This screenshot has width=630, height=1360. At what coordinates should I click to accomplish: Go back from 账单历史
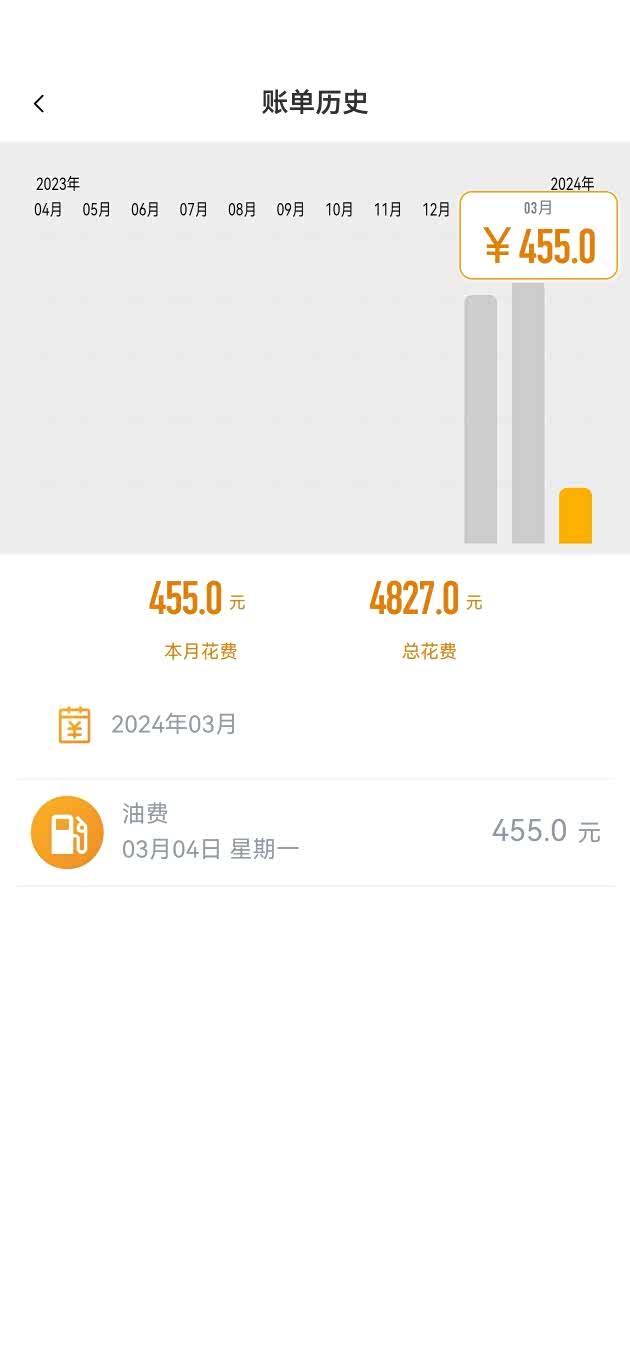(39, 103)
